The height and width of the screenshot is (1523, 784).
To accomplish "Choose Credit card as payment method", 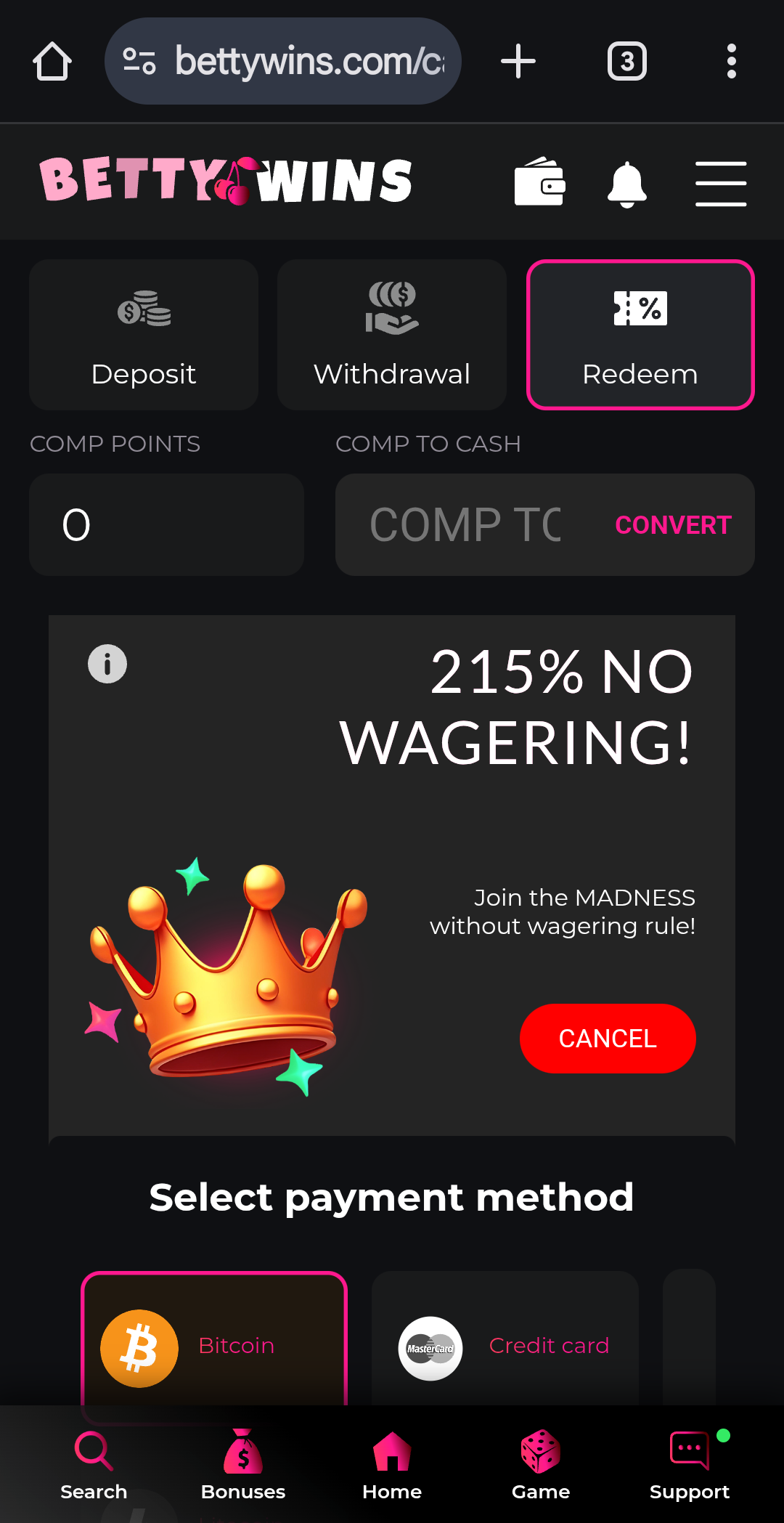I will point(505,1344).
